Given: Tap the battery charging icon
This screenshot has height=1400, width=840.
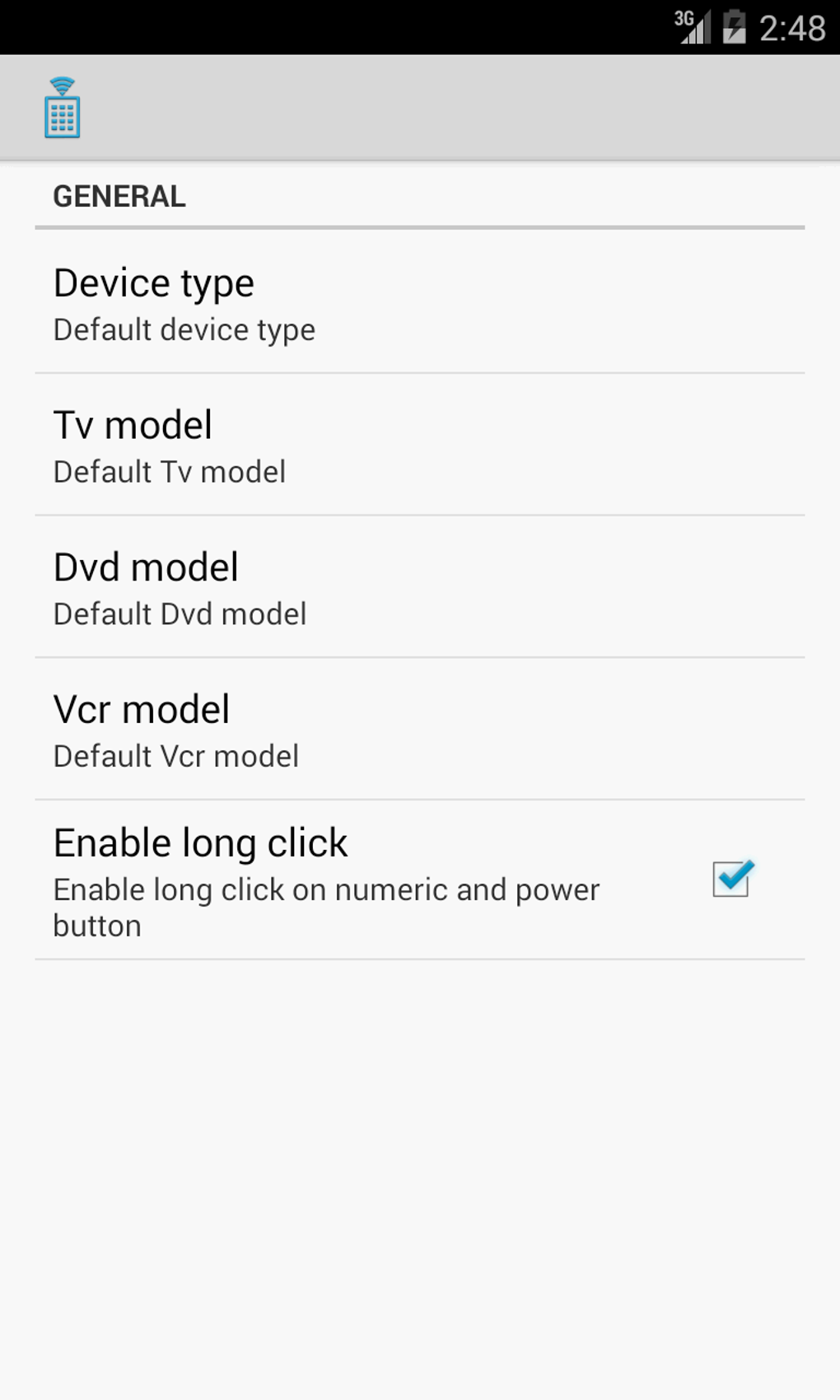Looking at the screenshot, I should pos(731,26).
